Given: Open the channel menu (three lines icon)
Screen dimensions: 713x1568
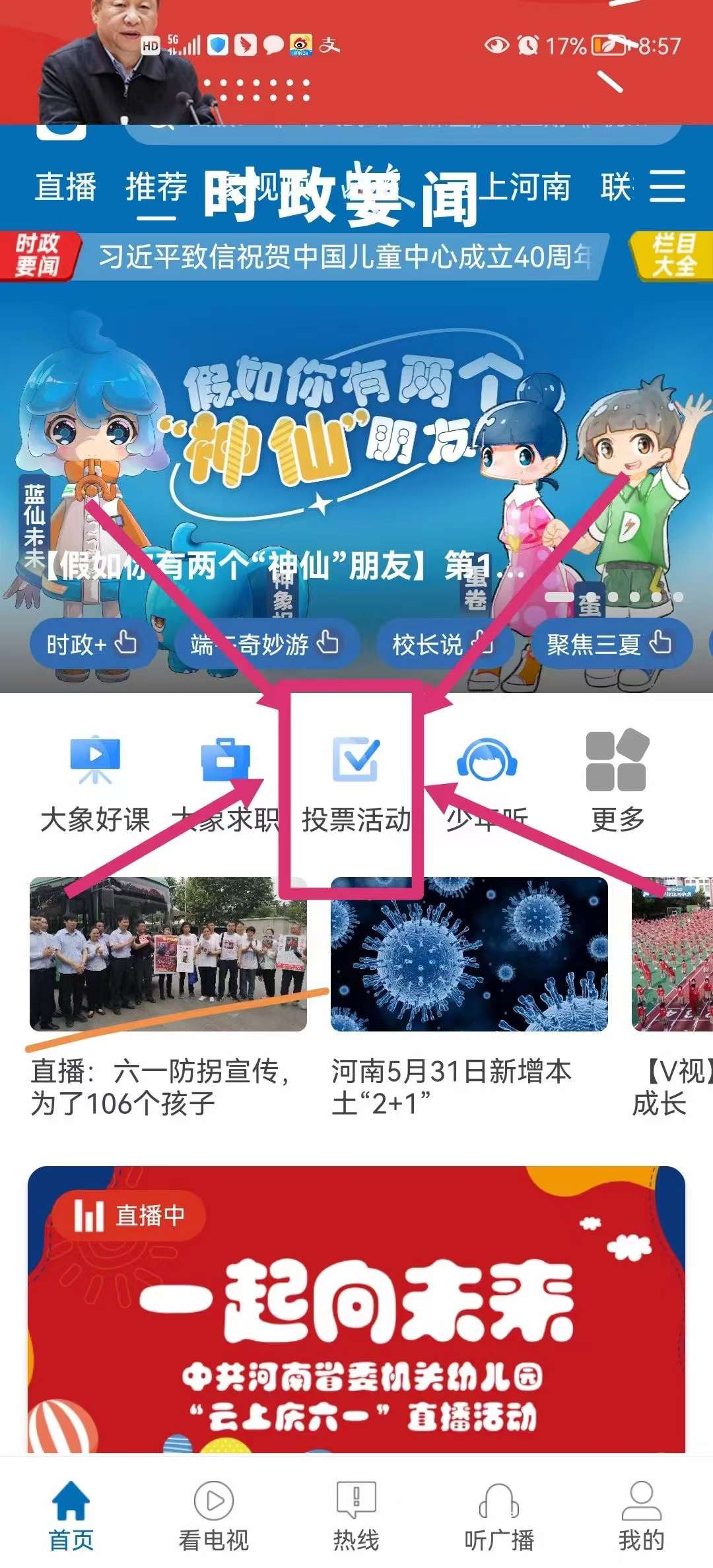Looking at the screenshot, I should [x=667, y=186].
